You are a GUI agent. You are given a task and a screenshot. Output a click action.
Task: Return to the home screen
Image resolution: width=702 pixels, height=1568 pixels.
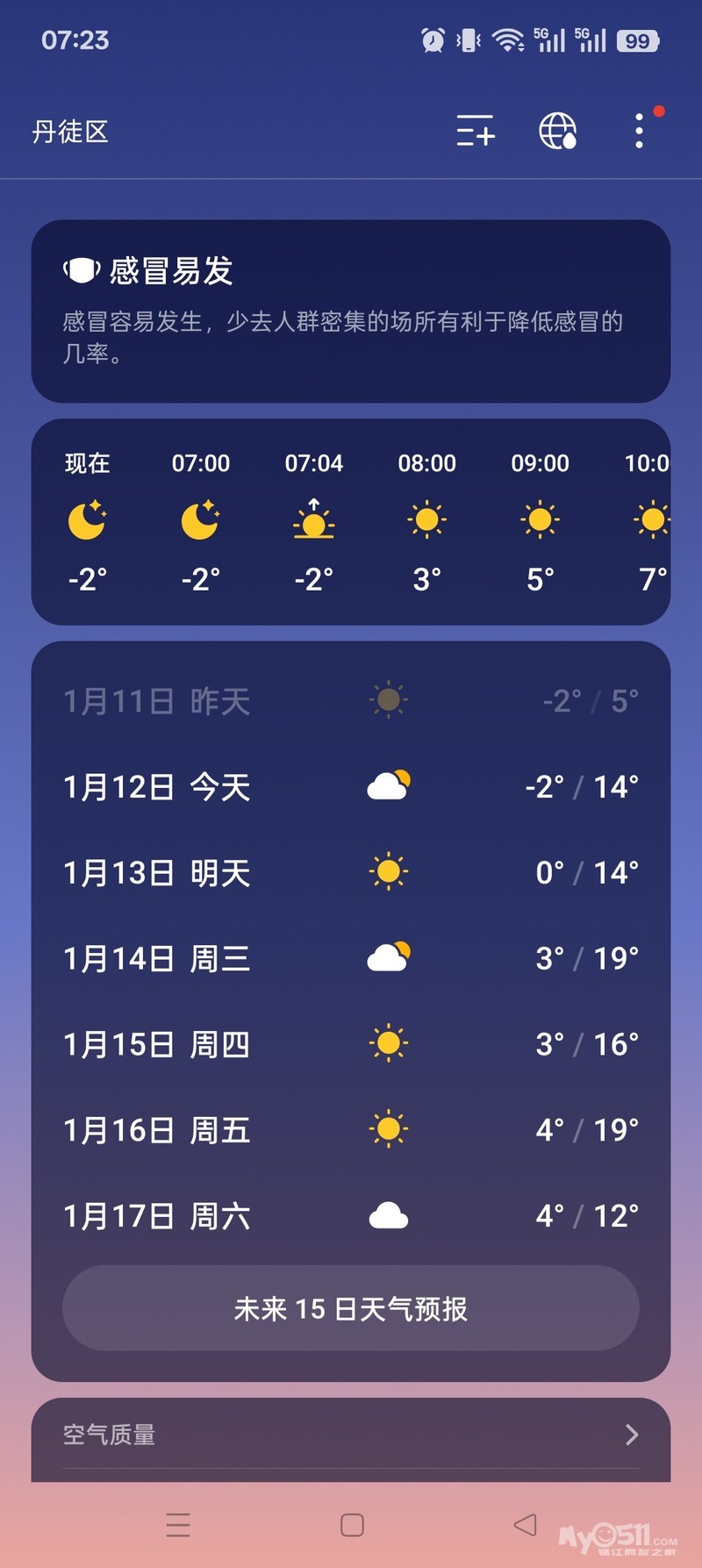coord(352,1525)
